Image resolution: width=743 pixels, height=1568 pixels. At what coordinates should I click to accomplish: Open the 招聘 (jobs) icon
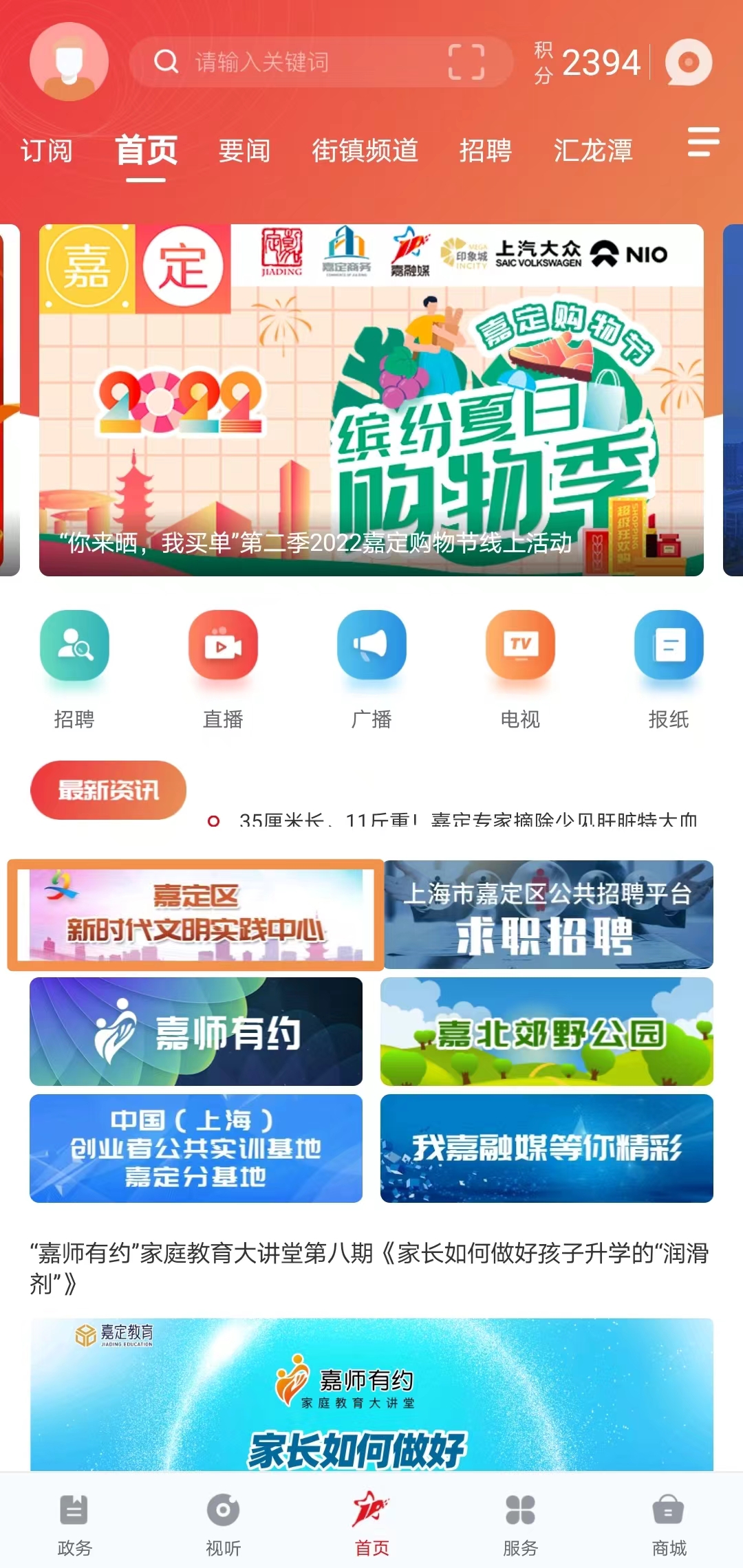coord(74,646)
